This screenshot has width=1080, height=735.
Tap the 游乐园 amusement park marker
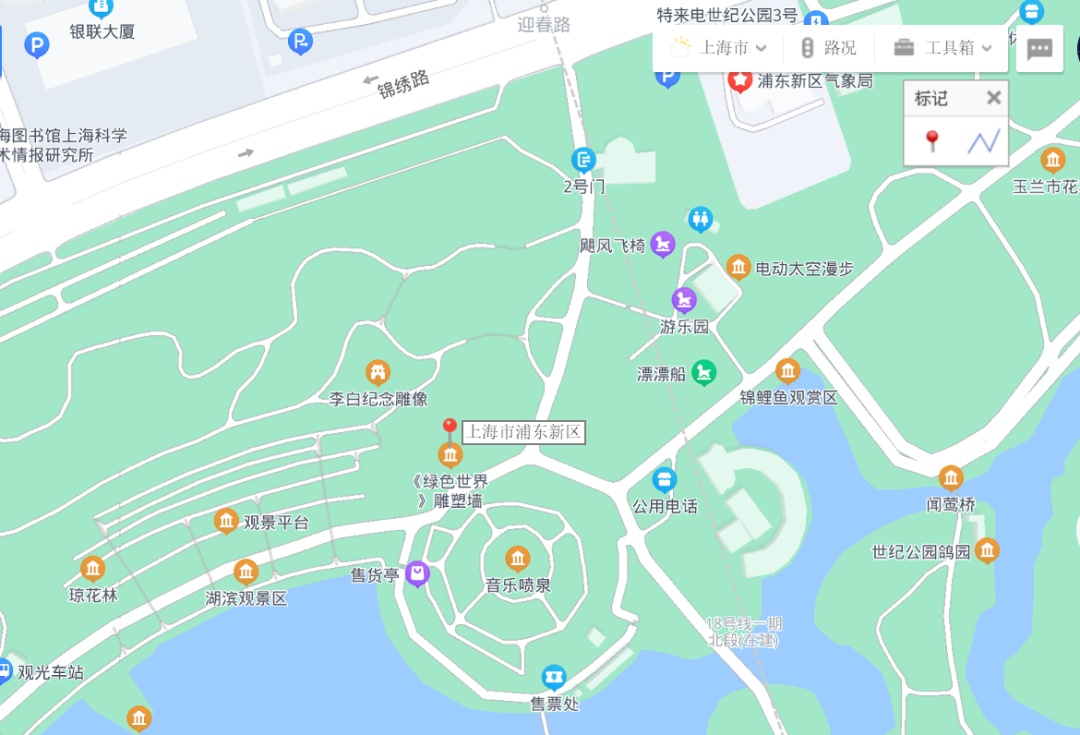pyautogui.click(x=684, y=299)
